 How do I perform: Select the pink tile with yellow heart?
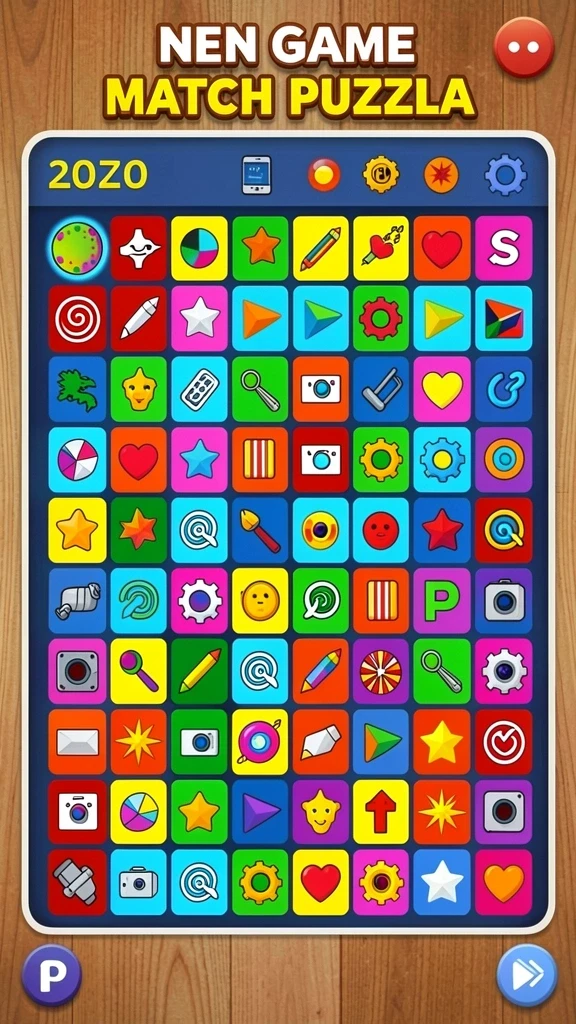(442, 389)
